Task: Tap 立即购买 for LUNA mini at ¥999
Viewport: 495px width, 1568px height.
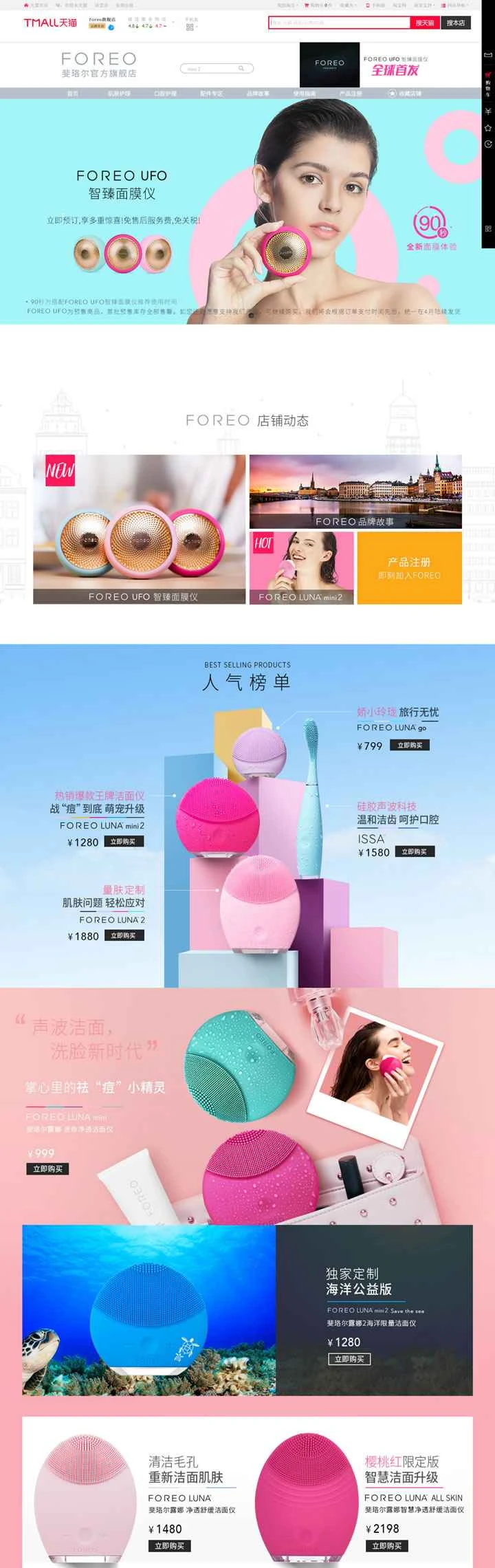Action: pyautogui.click(x=48, y=1168)
